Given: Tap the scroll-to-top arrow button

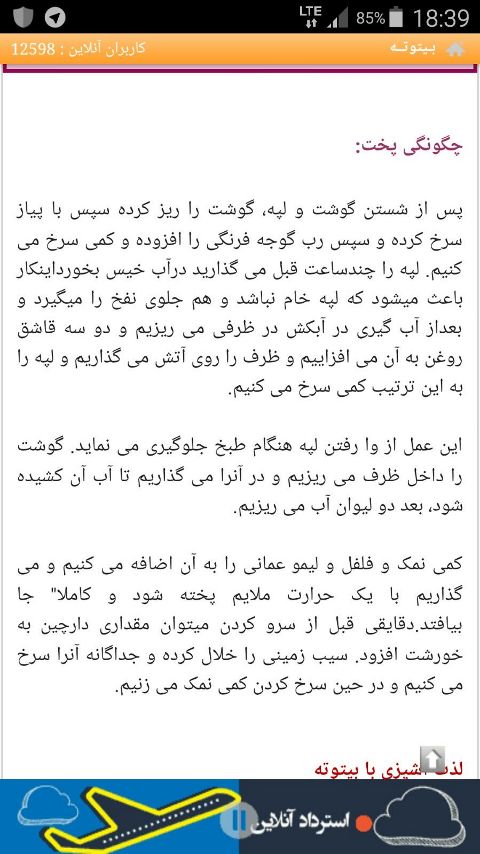Looking at the screenshot, I should pos(432,759).
